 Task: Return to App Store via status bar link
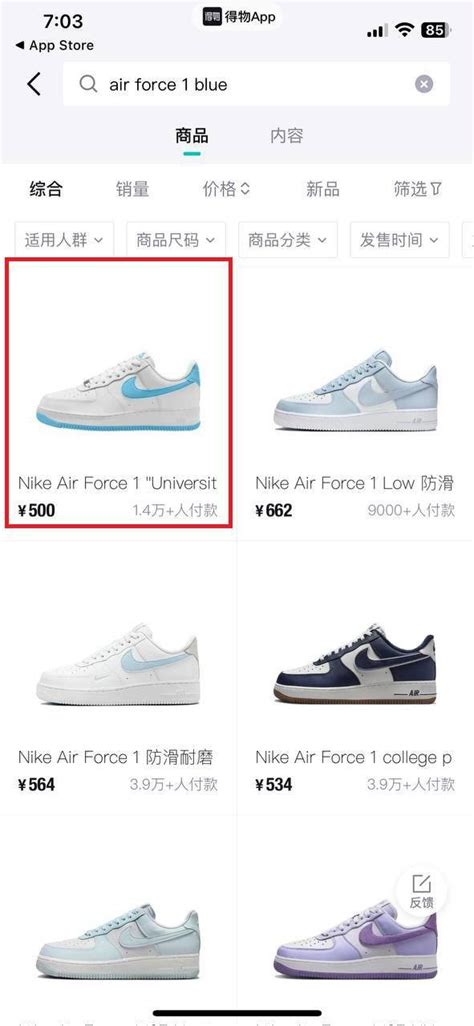coord(54,45)
